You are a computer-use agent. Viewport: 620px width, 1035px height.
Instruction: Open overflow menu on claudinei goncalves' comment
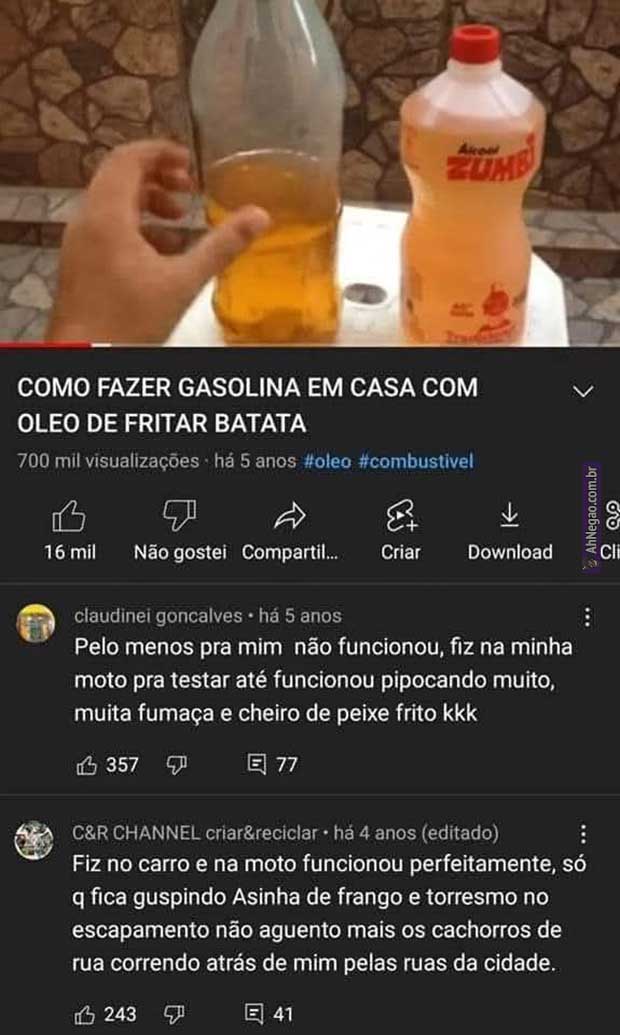[x=588, y=617]
